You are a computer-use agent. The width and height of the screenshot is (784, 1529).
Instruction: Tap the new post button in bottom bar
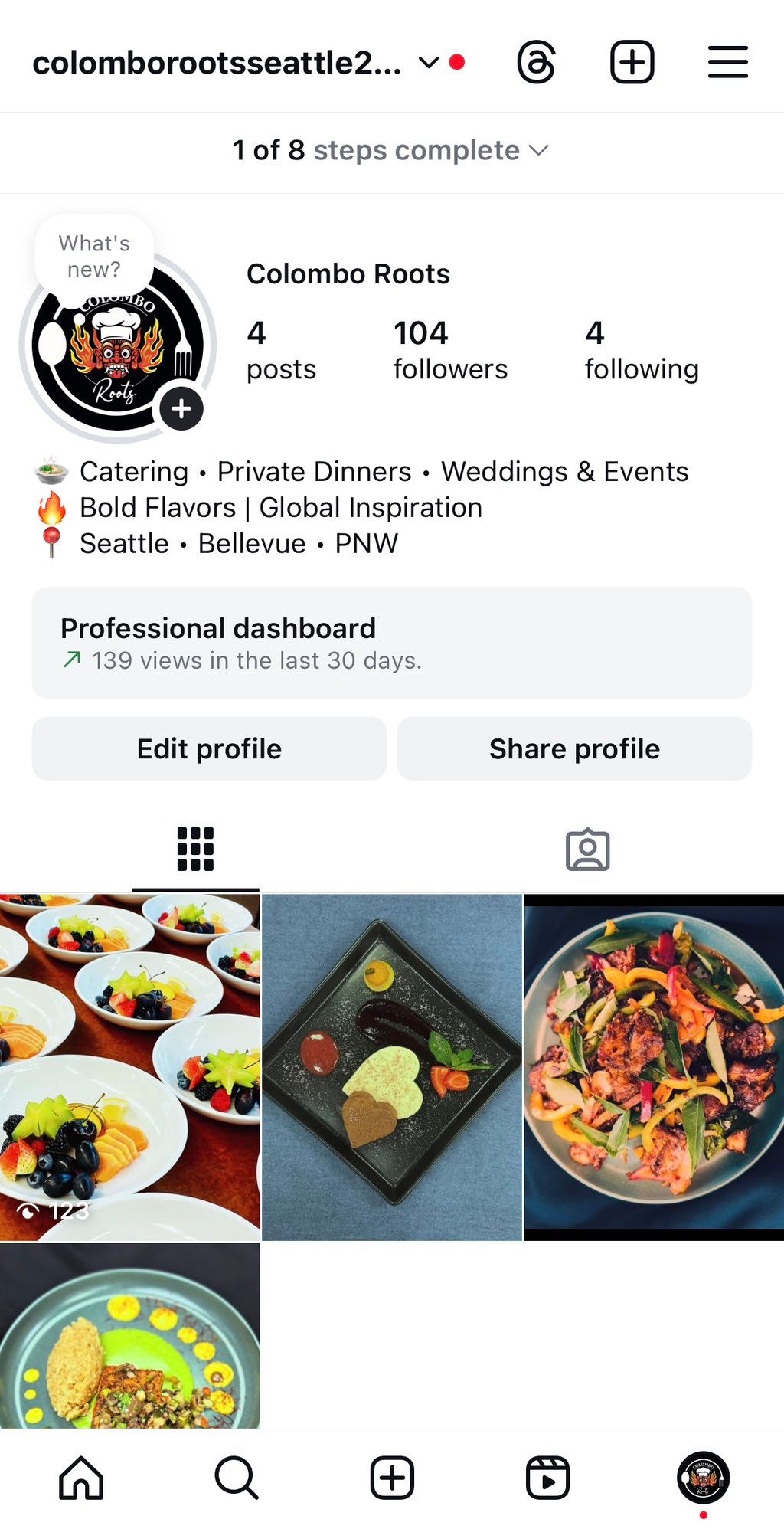point(392,1478)
